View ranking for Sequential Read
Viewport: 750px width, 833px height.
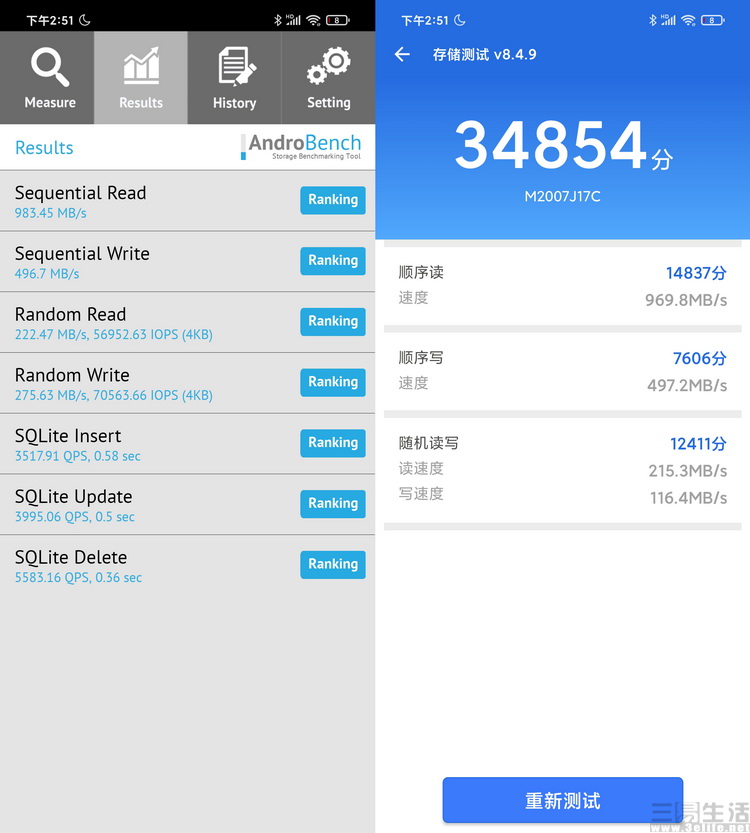332,200
